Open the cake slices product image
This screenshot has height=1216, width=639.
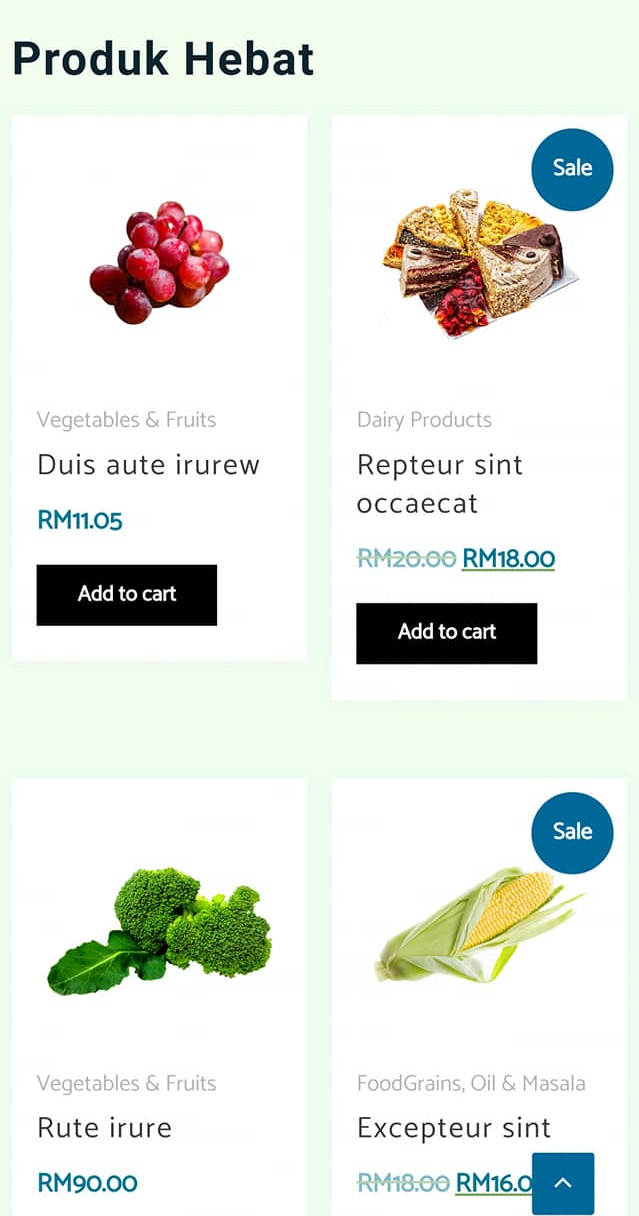pos(479,263)
